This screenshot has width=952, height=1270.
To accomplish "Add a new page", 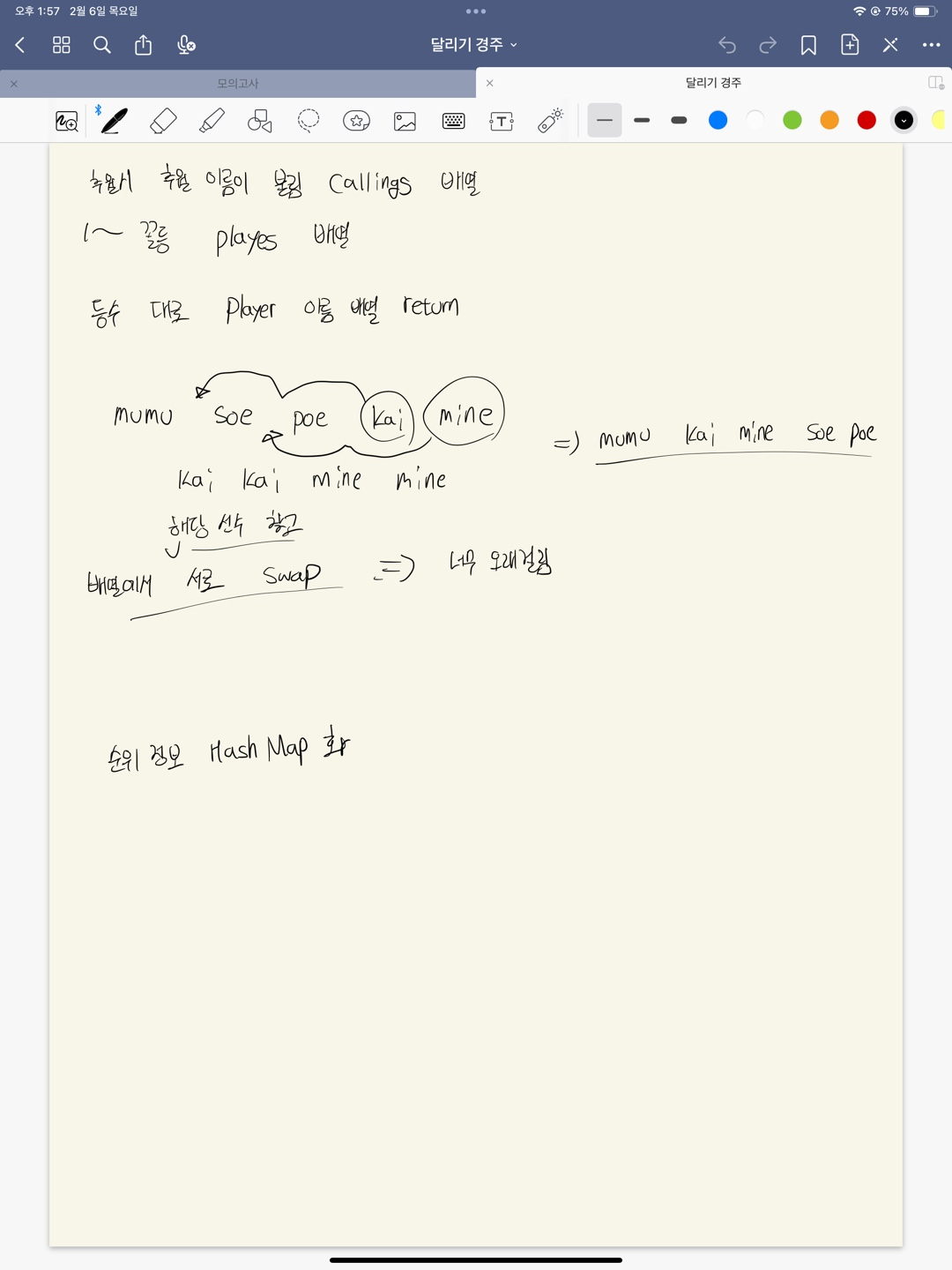I will click(x=850, y=45).
